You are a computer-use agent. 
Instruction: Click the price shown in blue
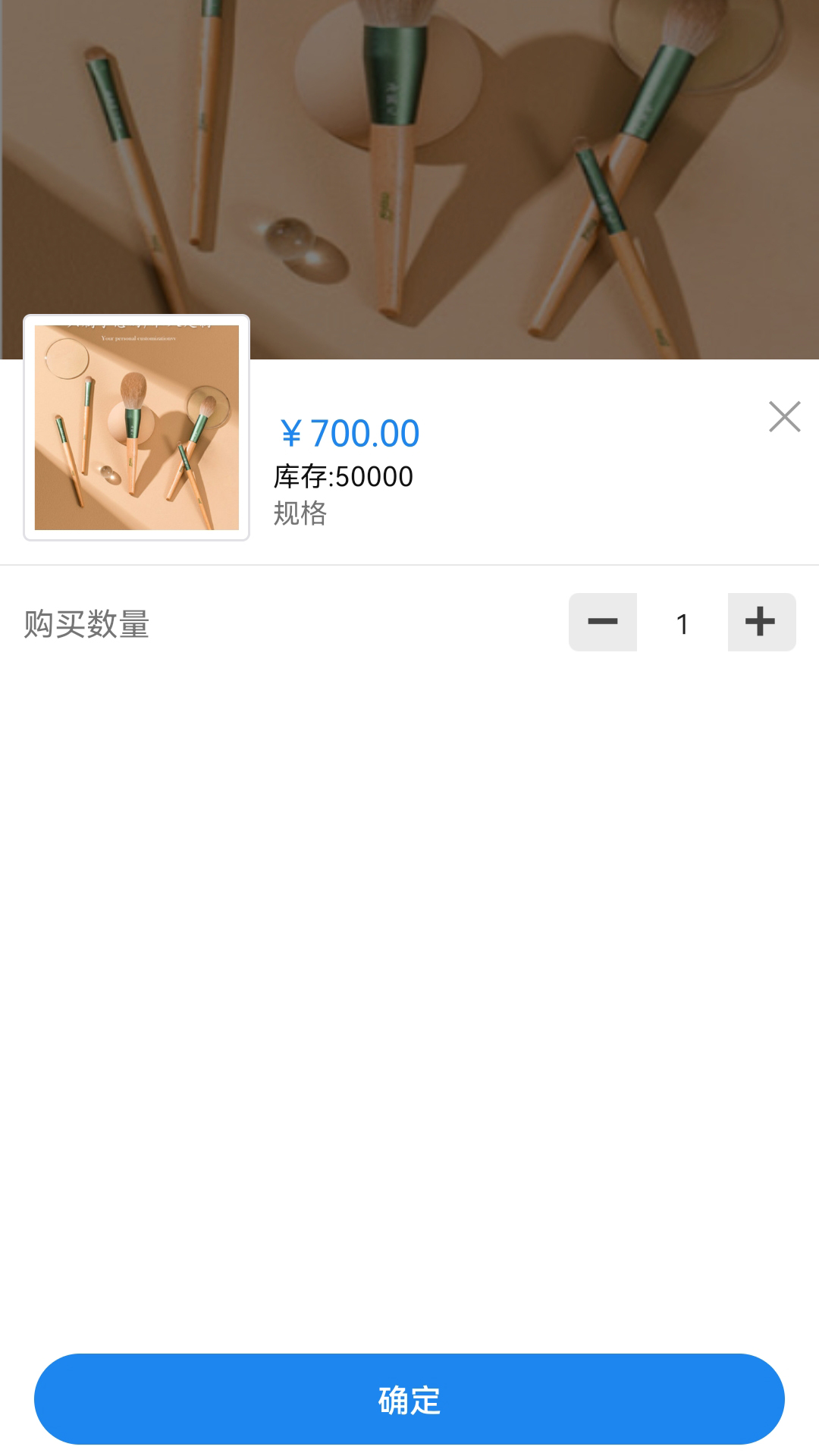coord(347,432)
